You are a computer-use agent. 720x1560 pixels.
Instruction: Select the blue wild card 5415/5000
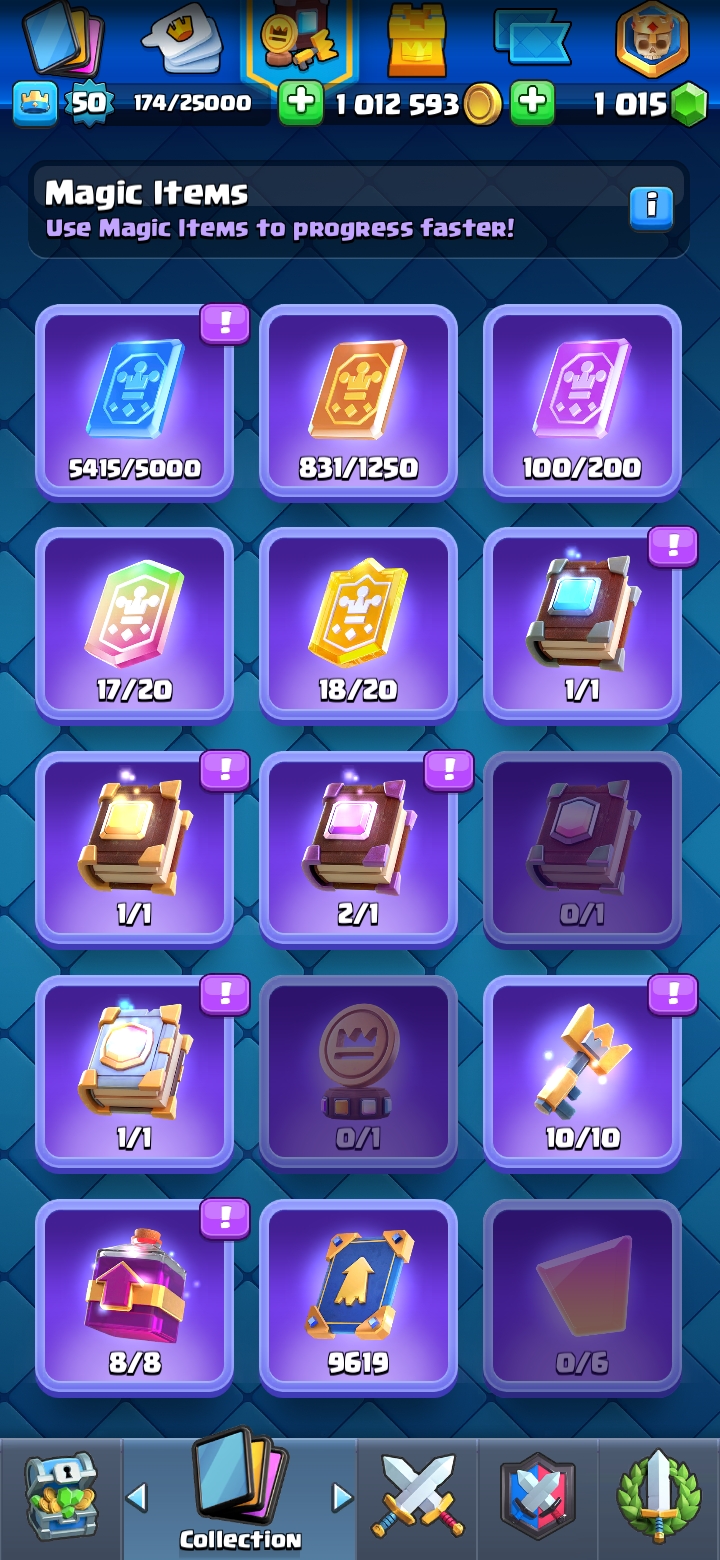pyautogui.click(x=134, y=401)
